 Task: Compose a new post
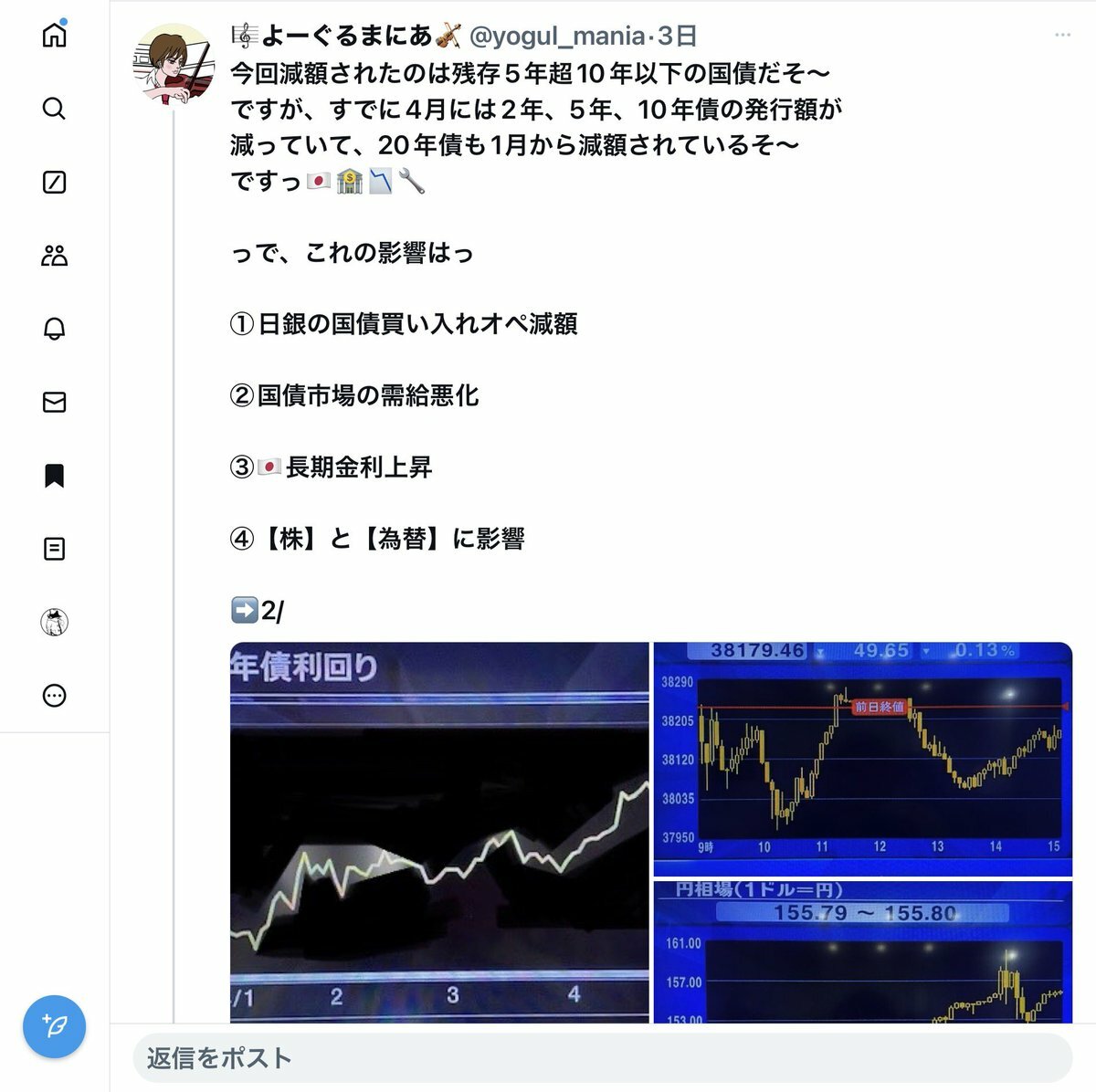55,1026
